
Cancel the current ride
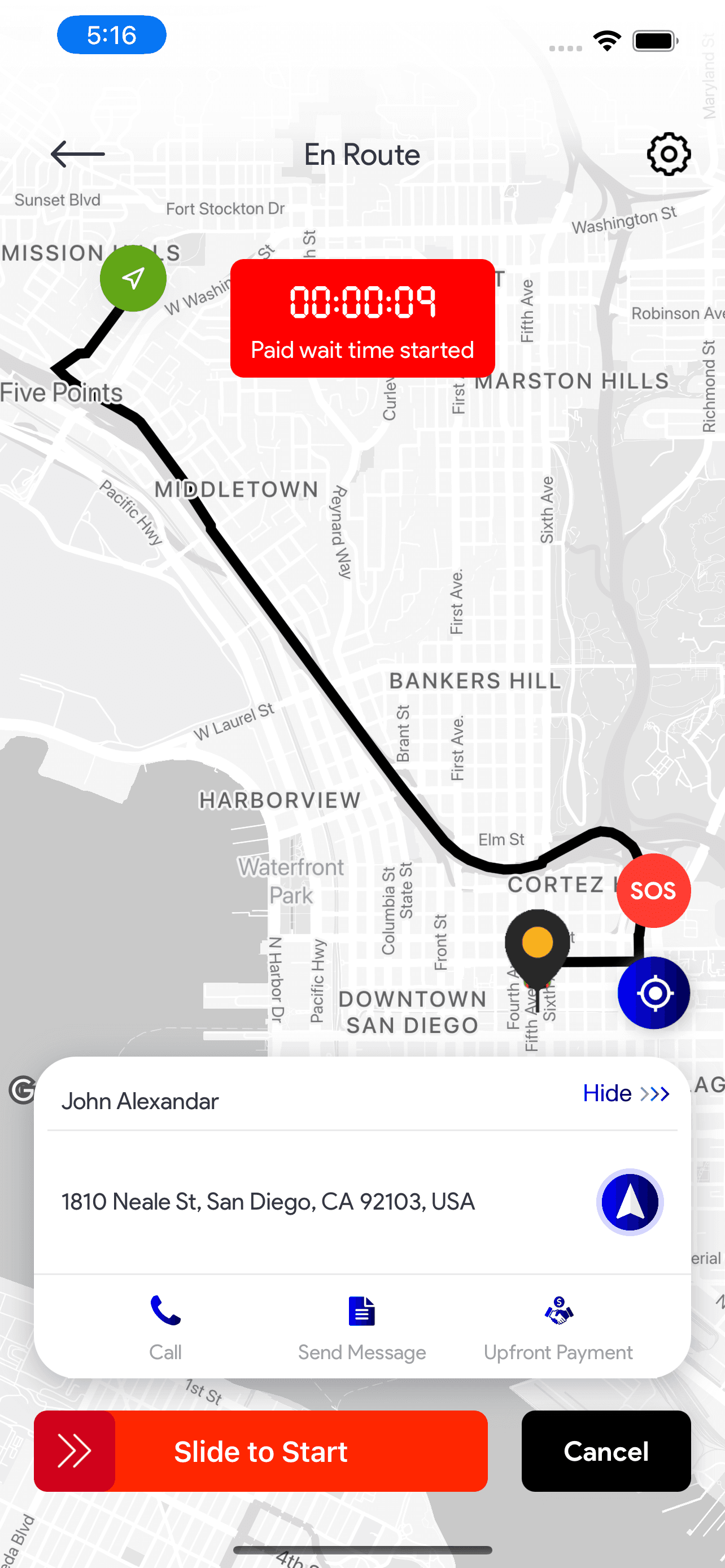click(606, 1451)
